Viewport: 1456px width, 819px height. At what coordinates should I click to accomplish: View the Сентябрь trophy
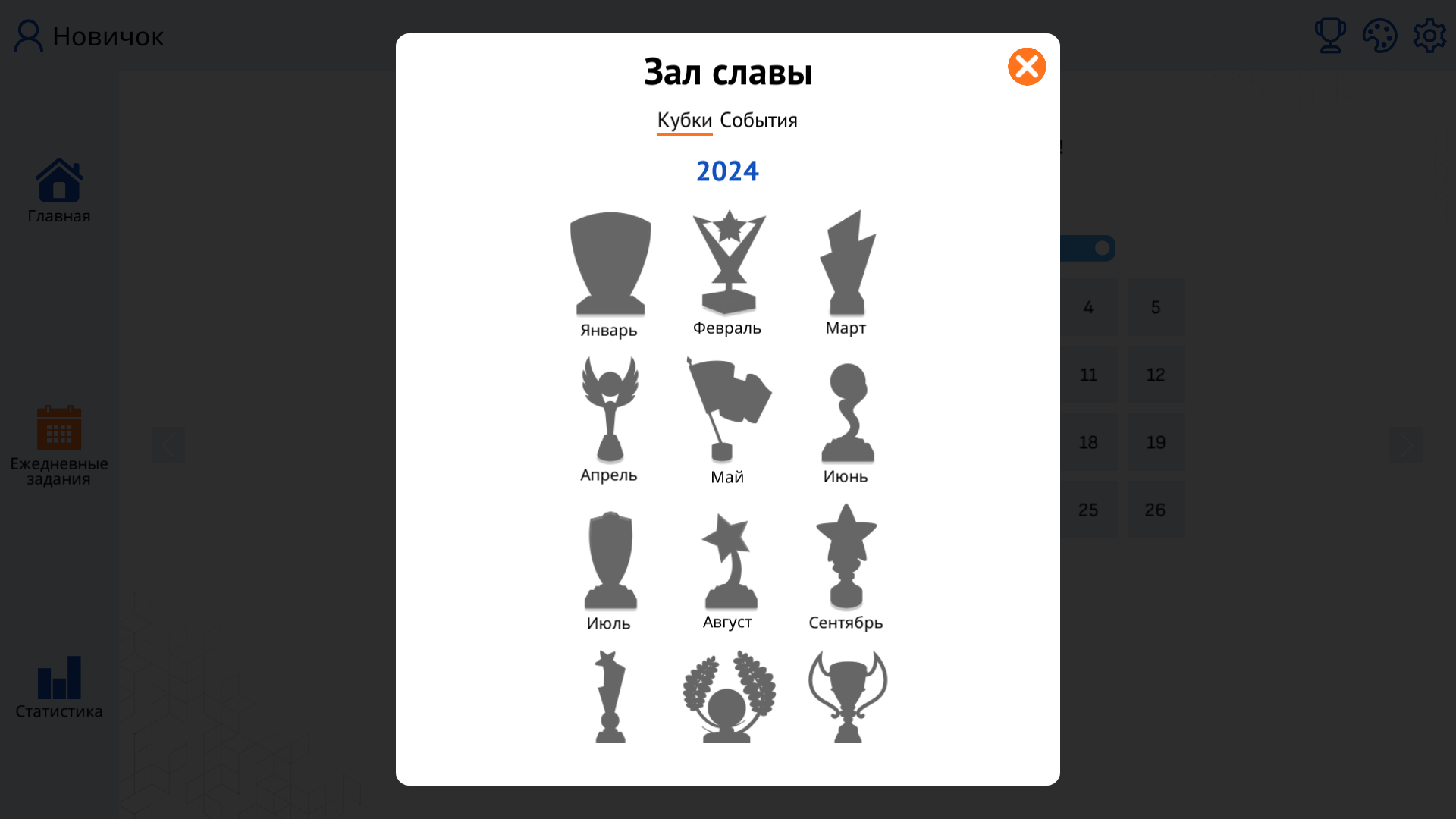coord(846,557)
